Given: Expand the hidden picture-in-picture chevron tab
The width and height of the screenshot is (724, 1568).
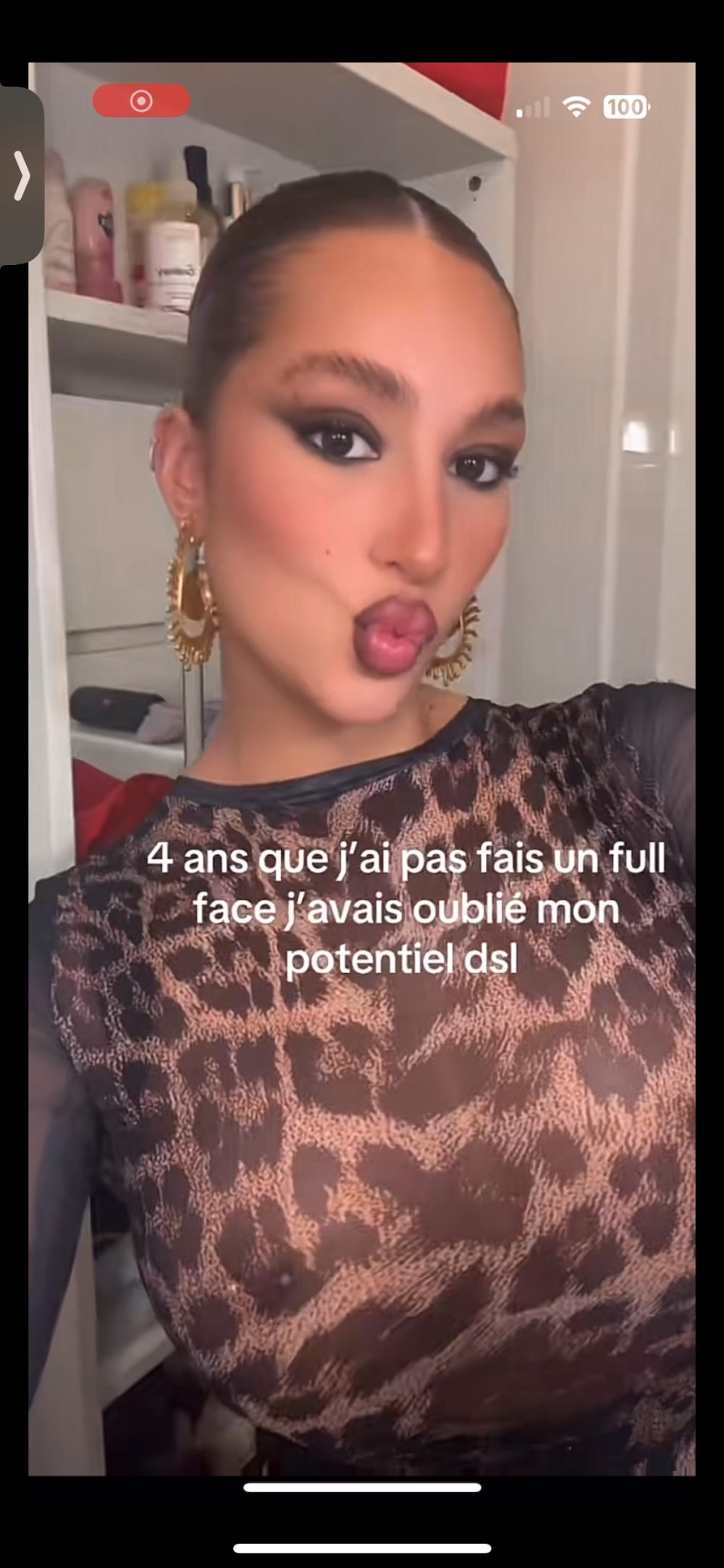Looking at the screenshot, I should tap(21, 175).
